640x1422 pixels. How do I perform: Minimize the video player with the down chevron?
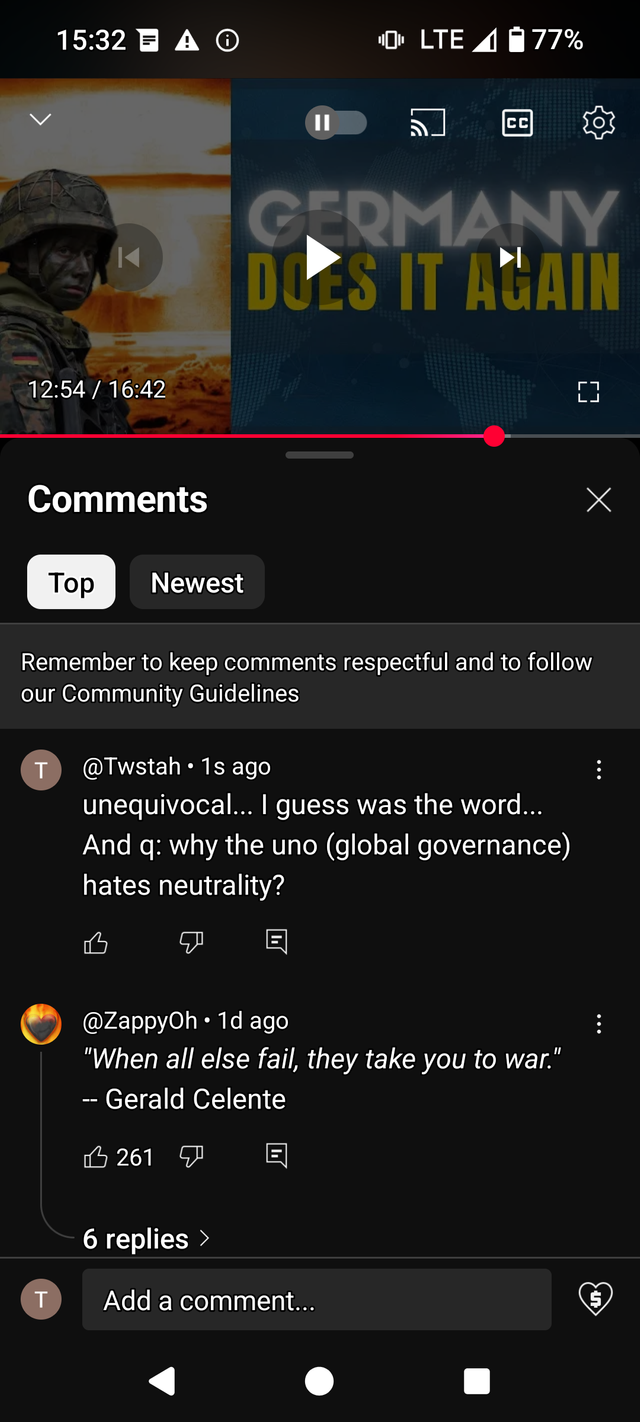(40, 120)
